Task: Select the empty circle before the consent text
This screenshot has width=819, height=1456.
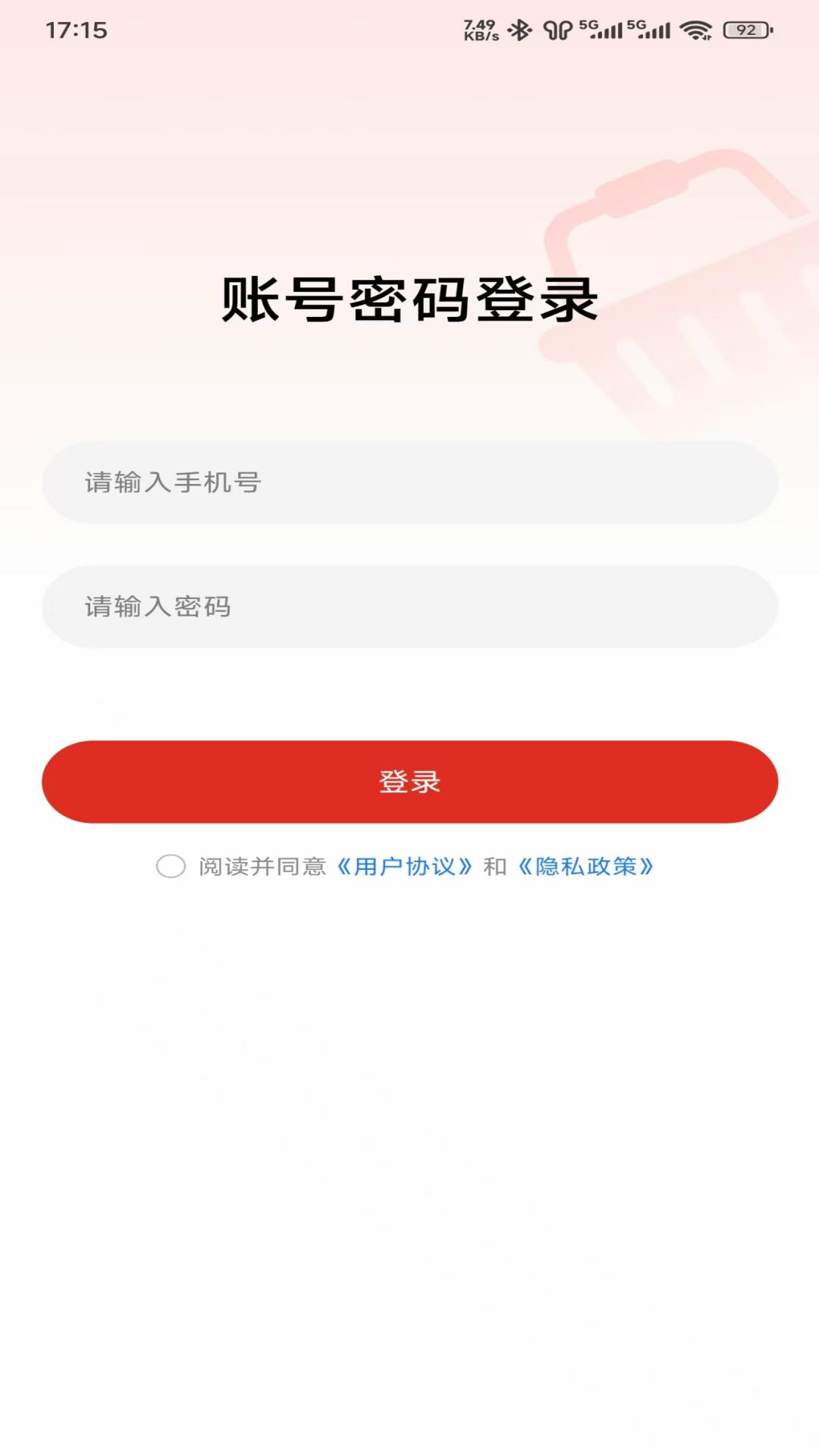Action: (x=171, y=864)
